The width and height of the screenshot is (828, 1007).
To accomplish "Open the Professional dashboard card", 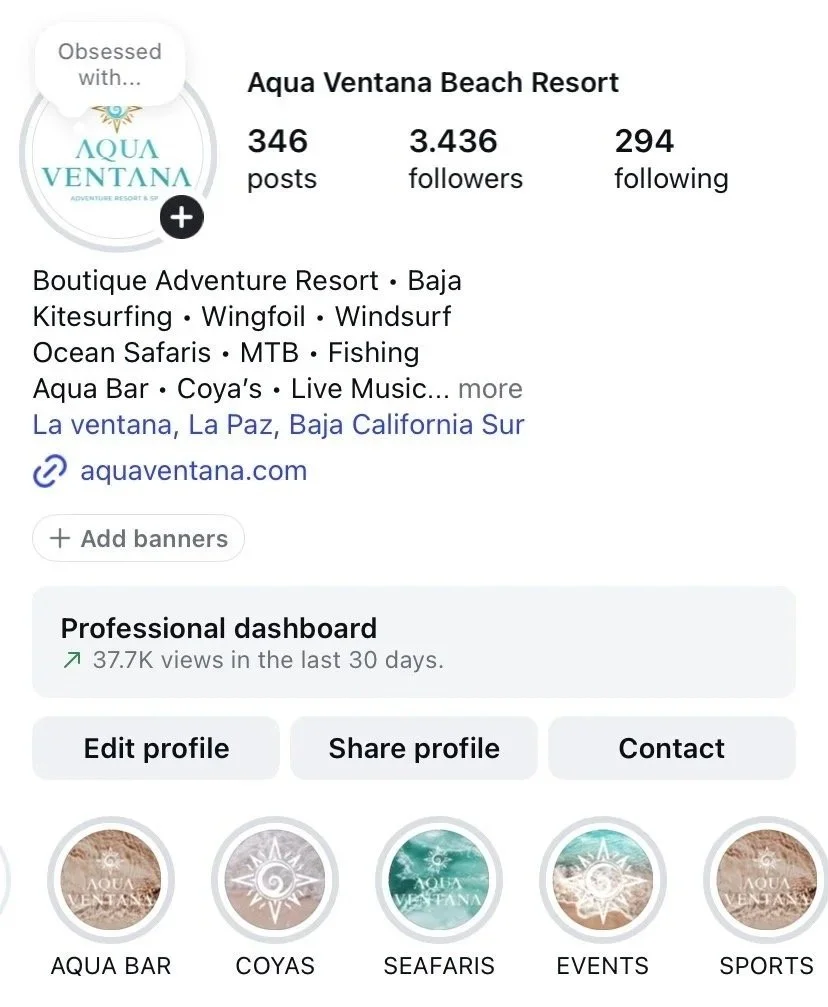I will click(414, 642).
